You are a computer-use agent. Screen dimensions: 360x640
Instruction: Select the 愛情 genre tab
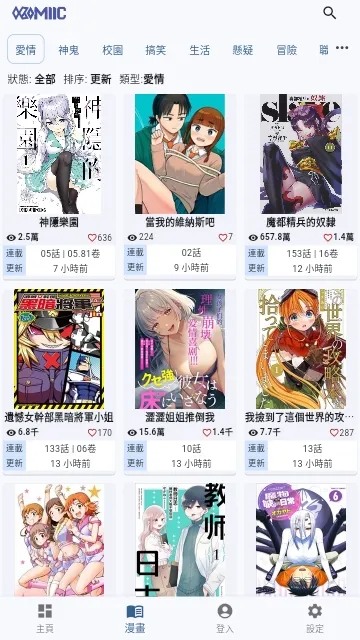[x=26, y=49]
